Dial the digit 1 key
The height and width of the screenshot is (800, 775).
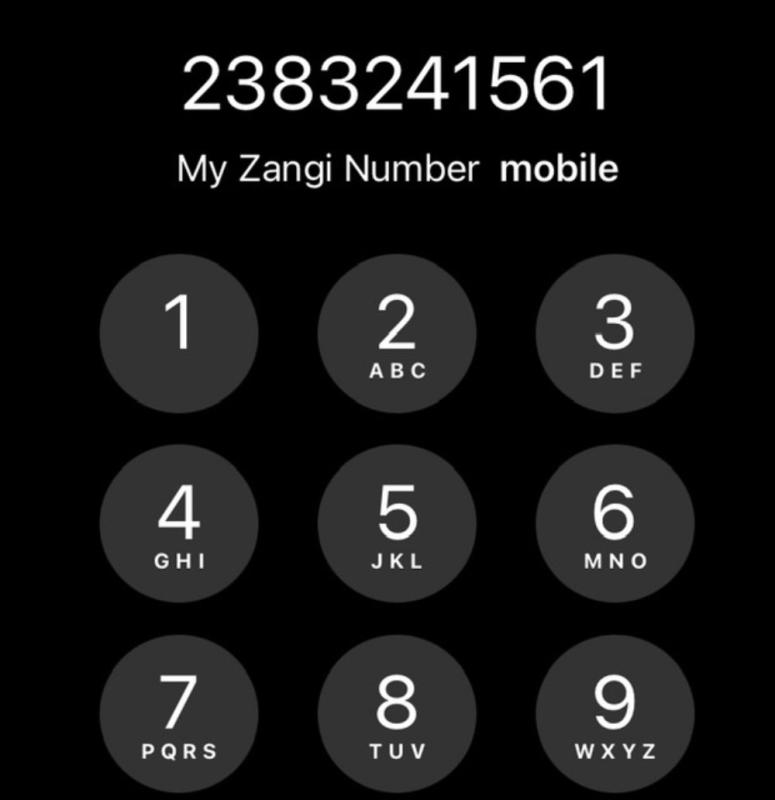coord(179,333)
